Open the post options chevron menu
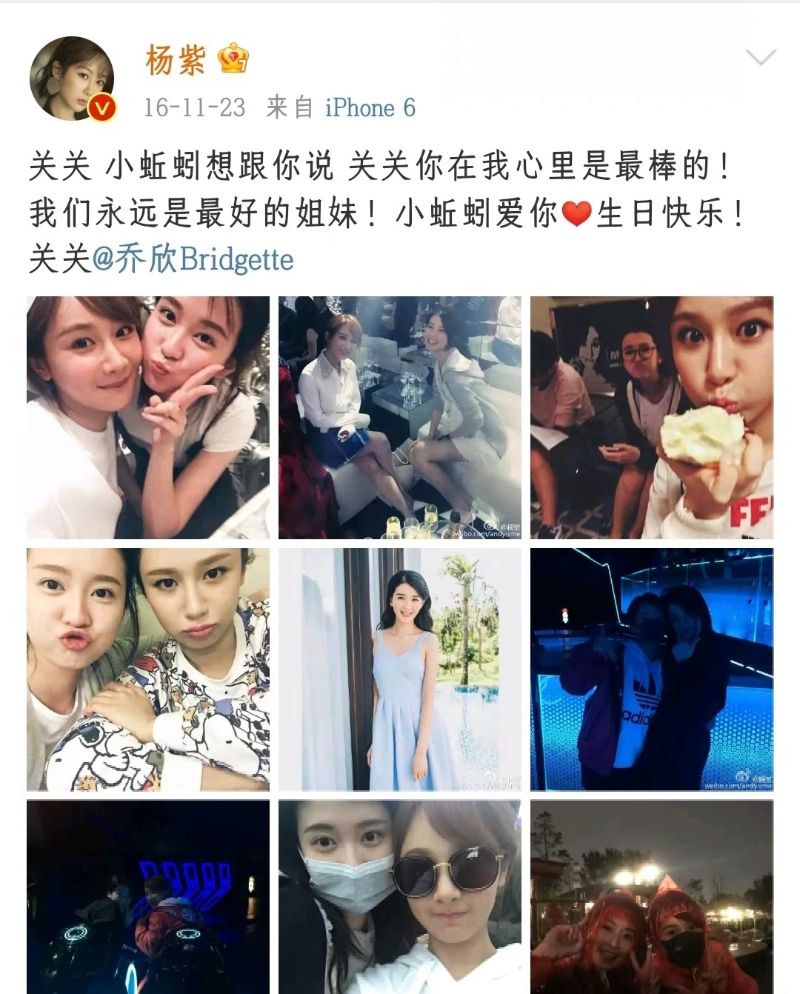This screenshot has height=994, width=800. tap(760, 58)
